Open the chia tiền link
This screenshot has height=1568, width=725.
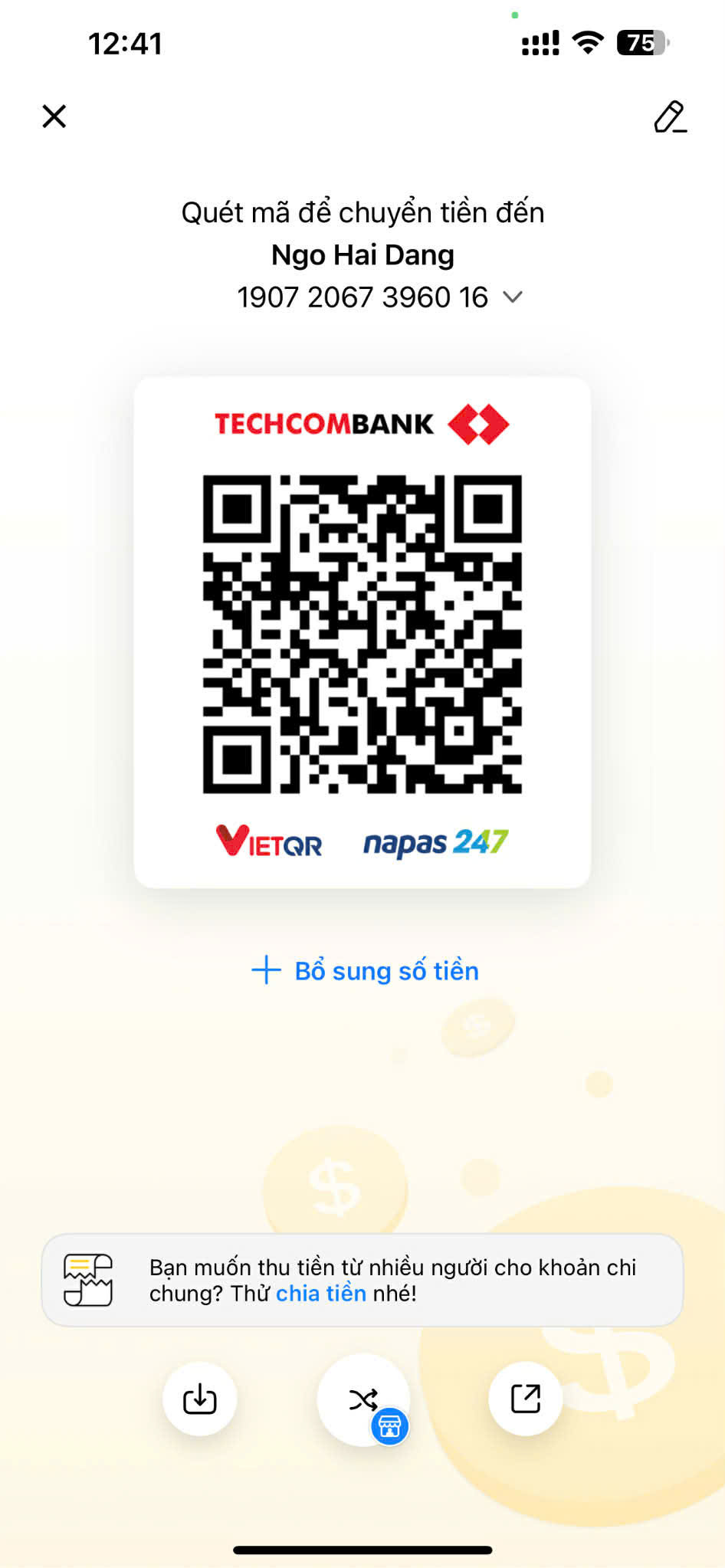[x=320, y=1294]
